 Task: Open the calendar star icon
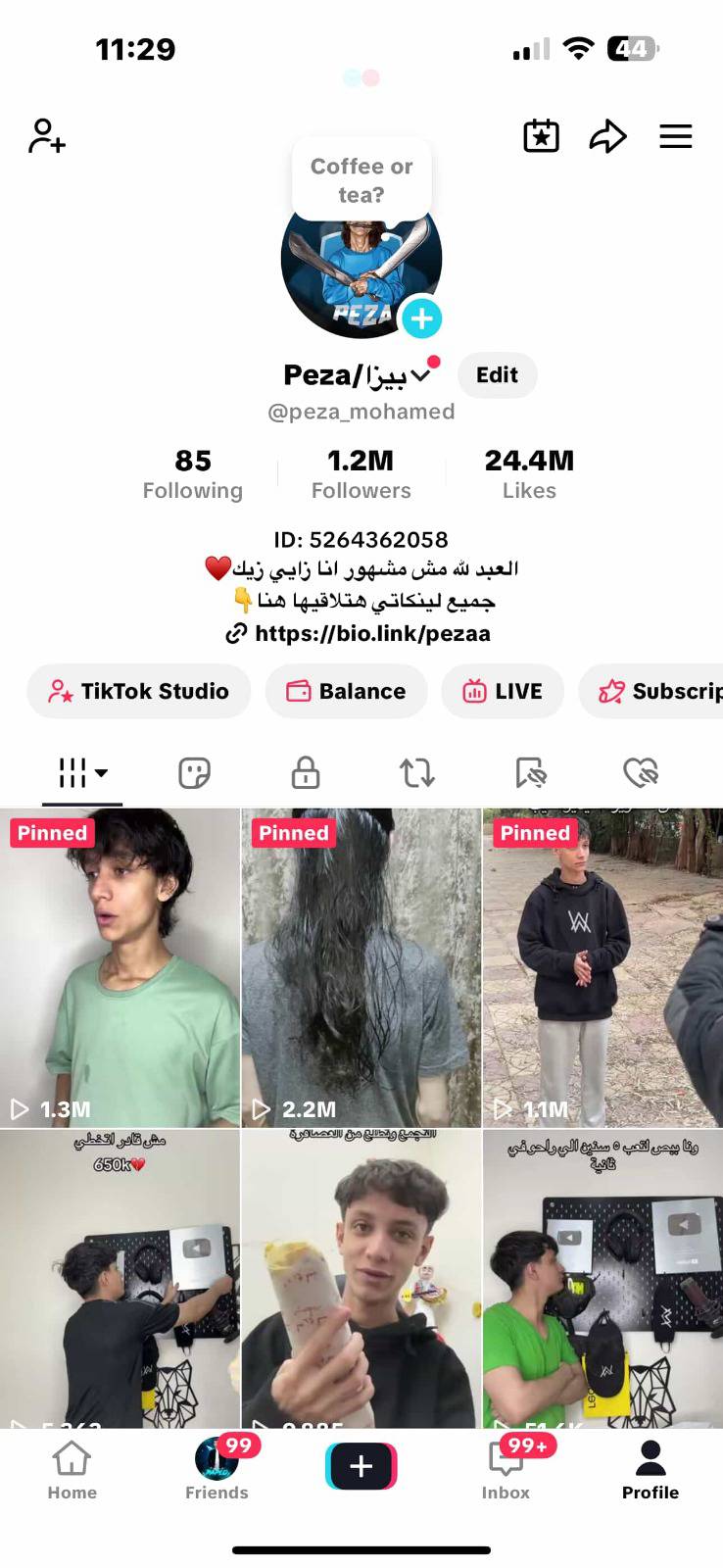point(541,136)
